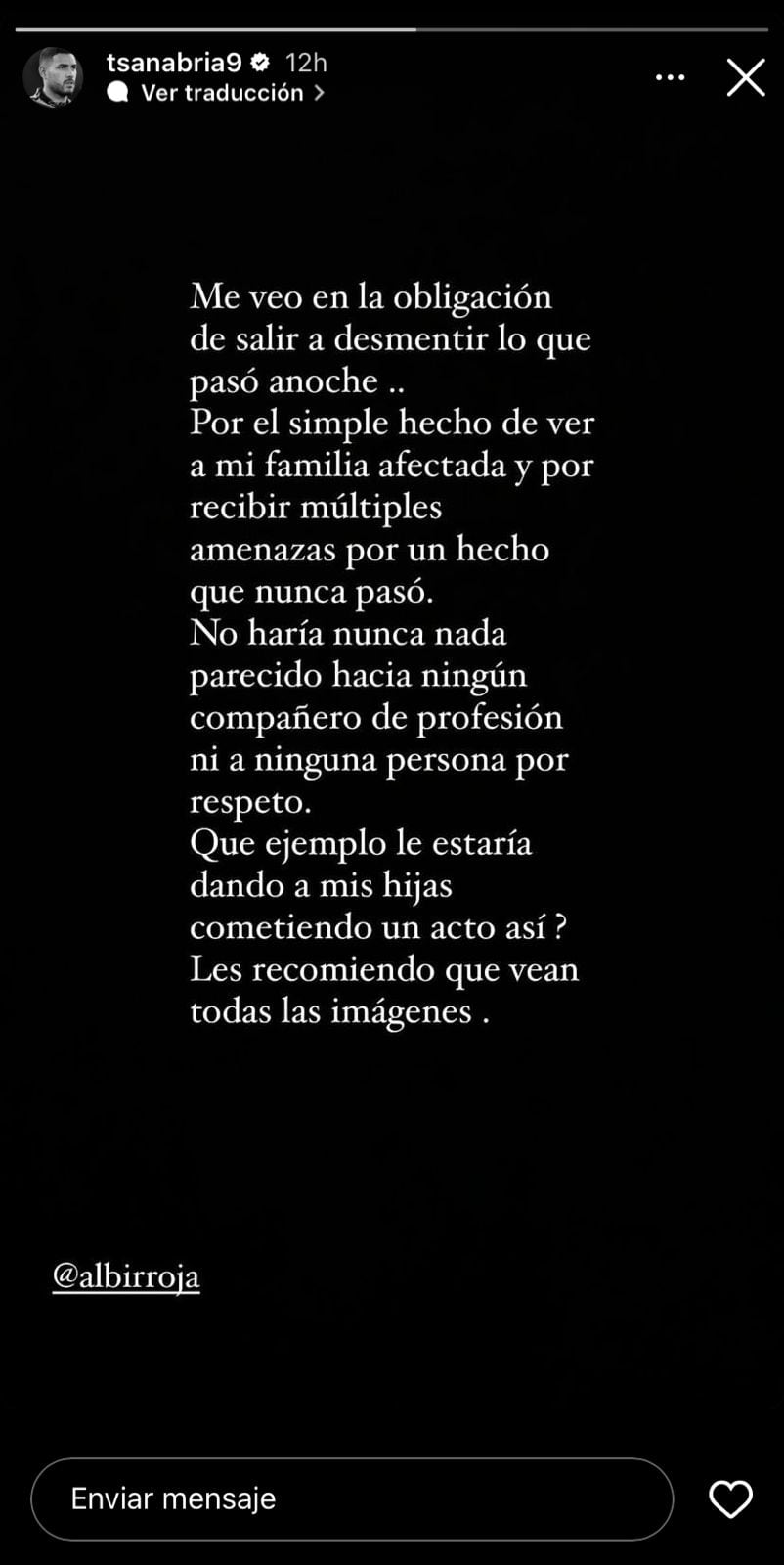Open the three-dot options menu
784x1565 pixels.
click(x=670, y=77)
